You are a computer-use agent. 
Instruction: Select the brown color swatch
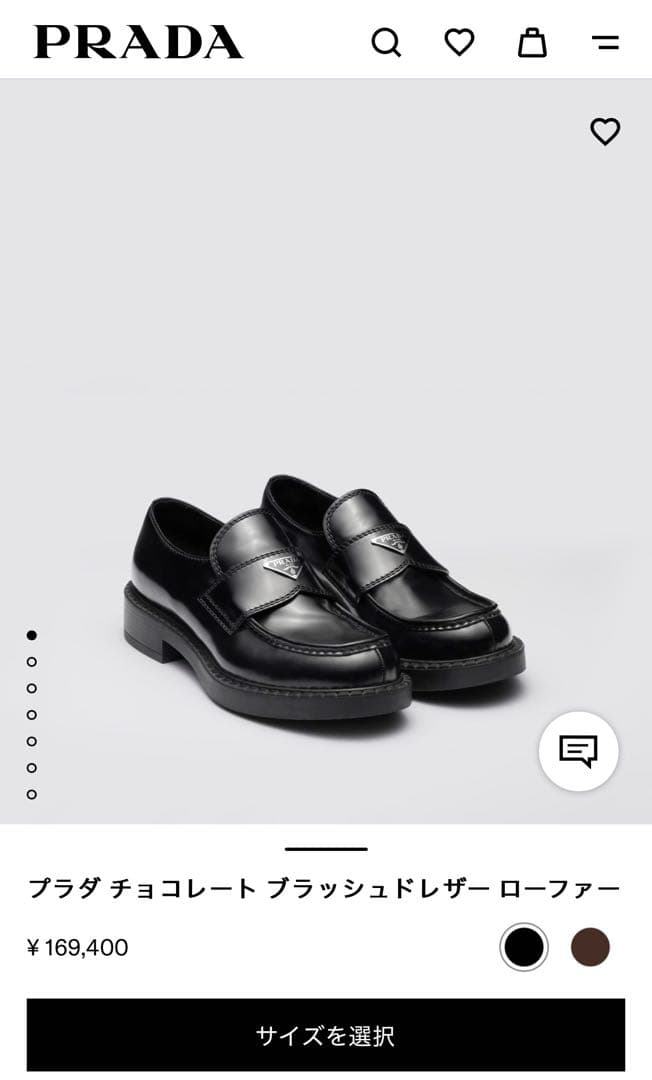pyautogui.click(x=590, y=947)
